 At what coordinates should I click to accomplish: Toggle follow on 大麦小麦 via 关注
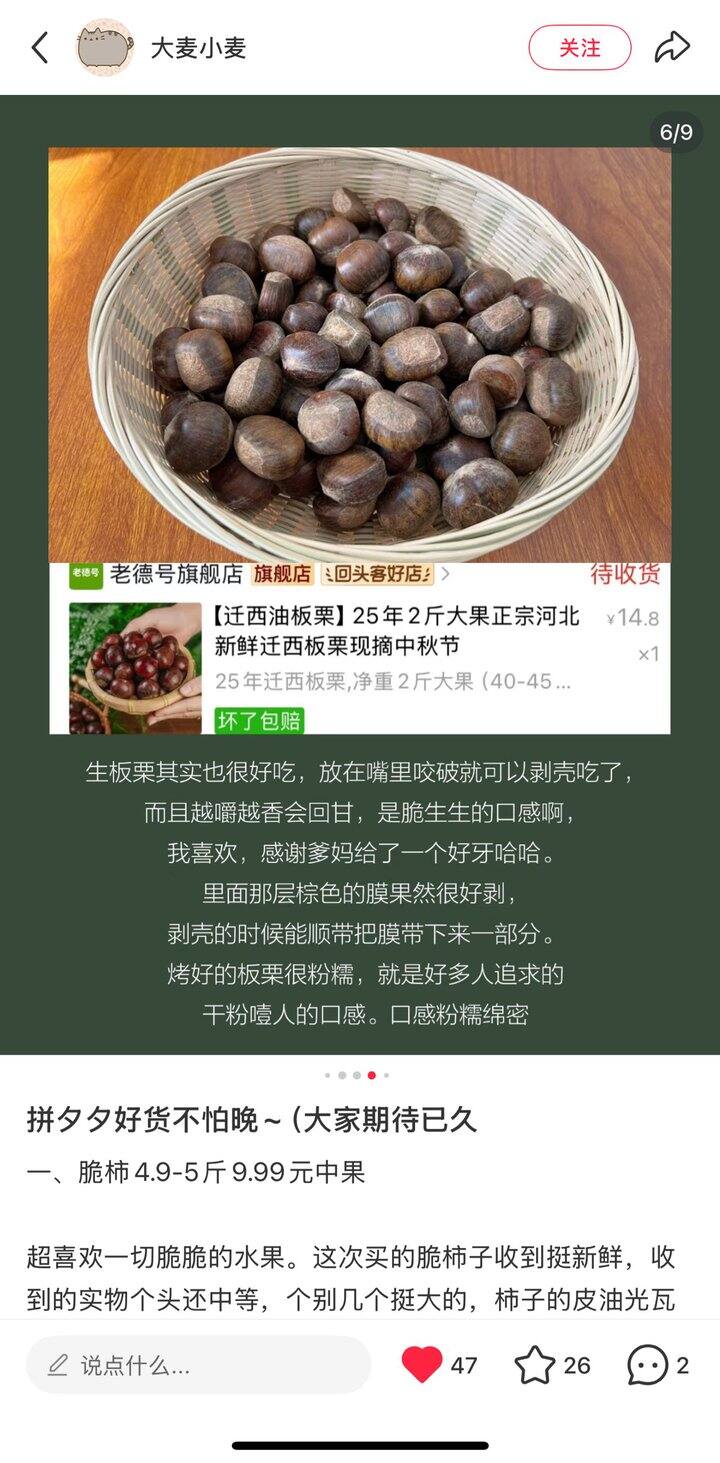pos(581,46)
